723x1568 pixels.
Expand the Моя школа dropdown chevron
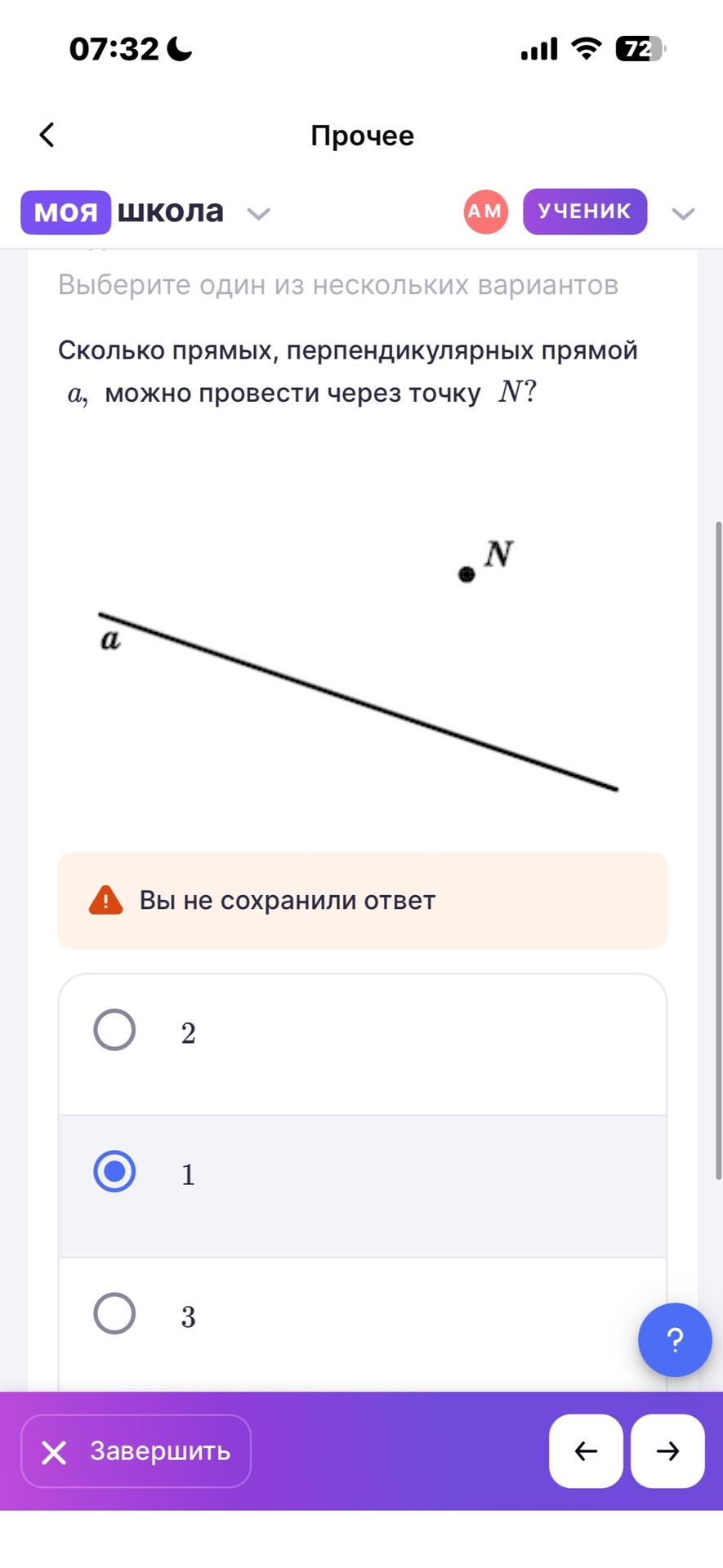pos(258,213)
